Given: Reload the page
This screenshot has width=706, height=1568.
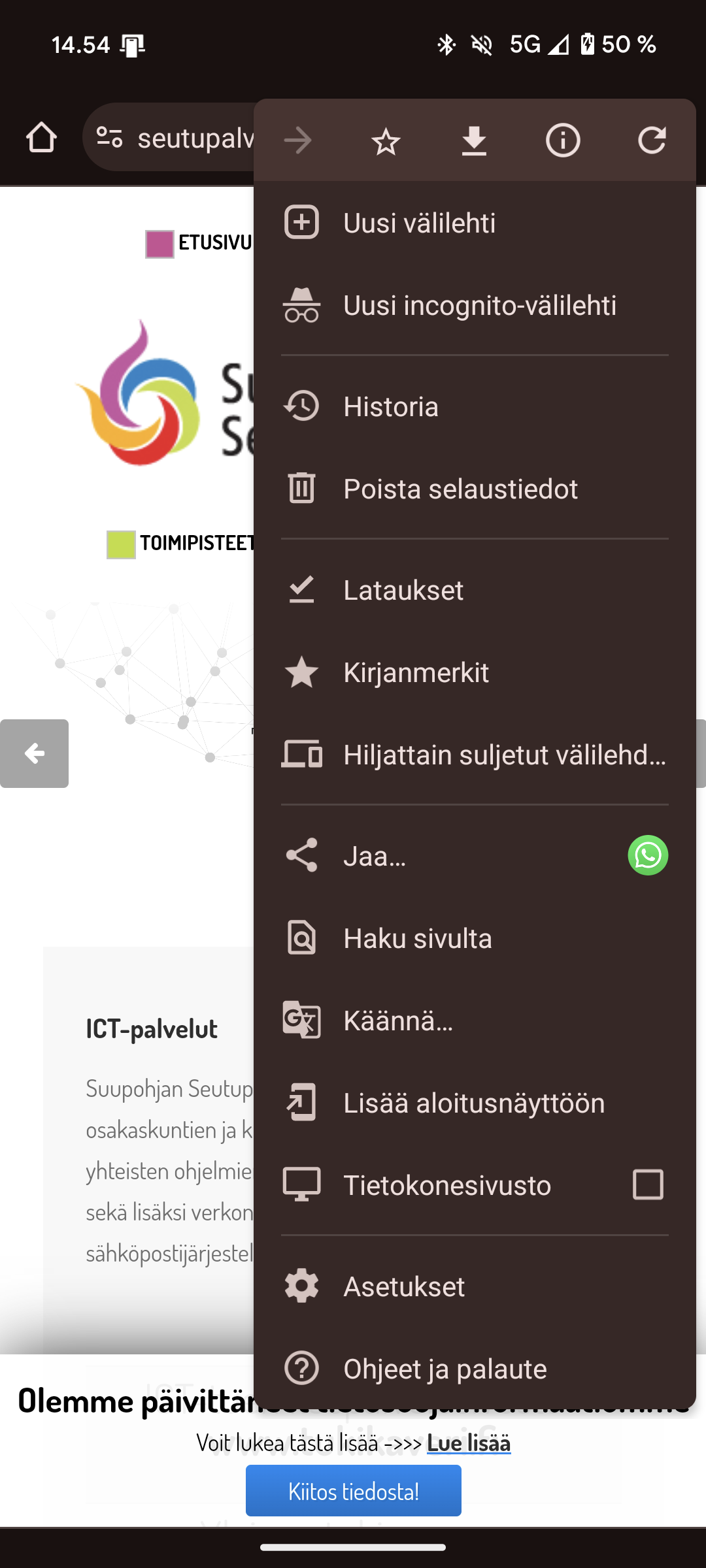Looking at the screenshot, I should tap(652, 140).
